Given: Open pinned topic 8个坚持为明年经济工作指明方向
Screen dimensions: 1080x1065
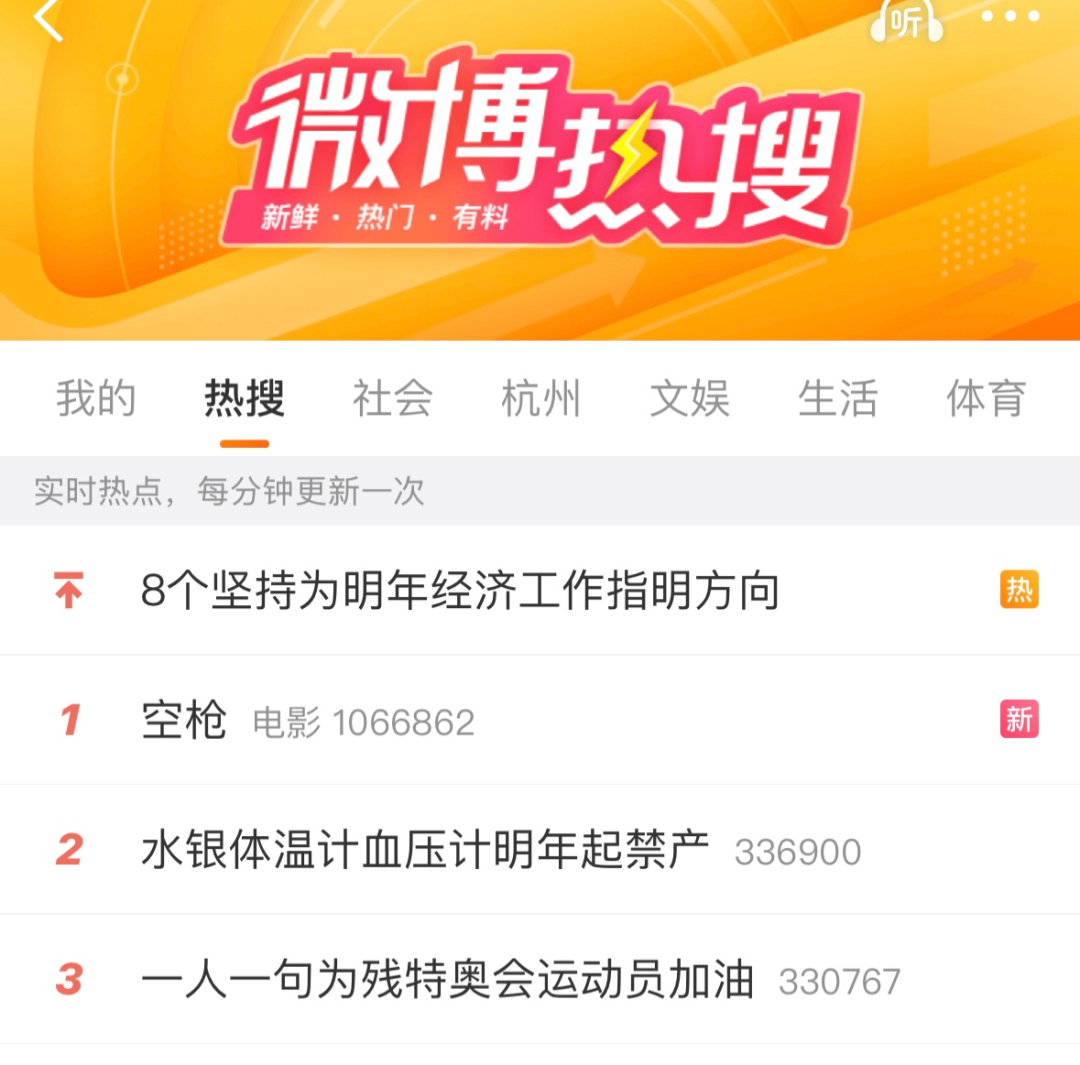Looking at the screenshot, I should (460, 591).
